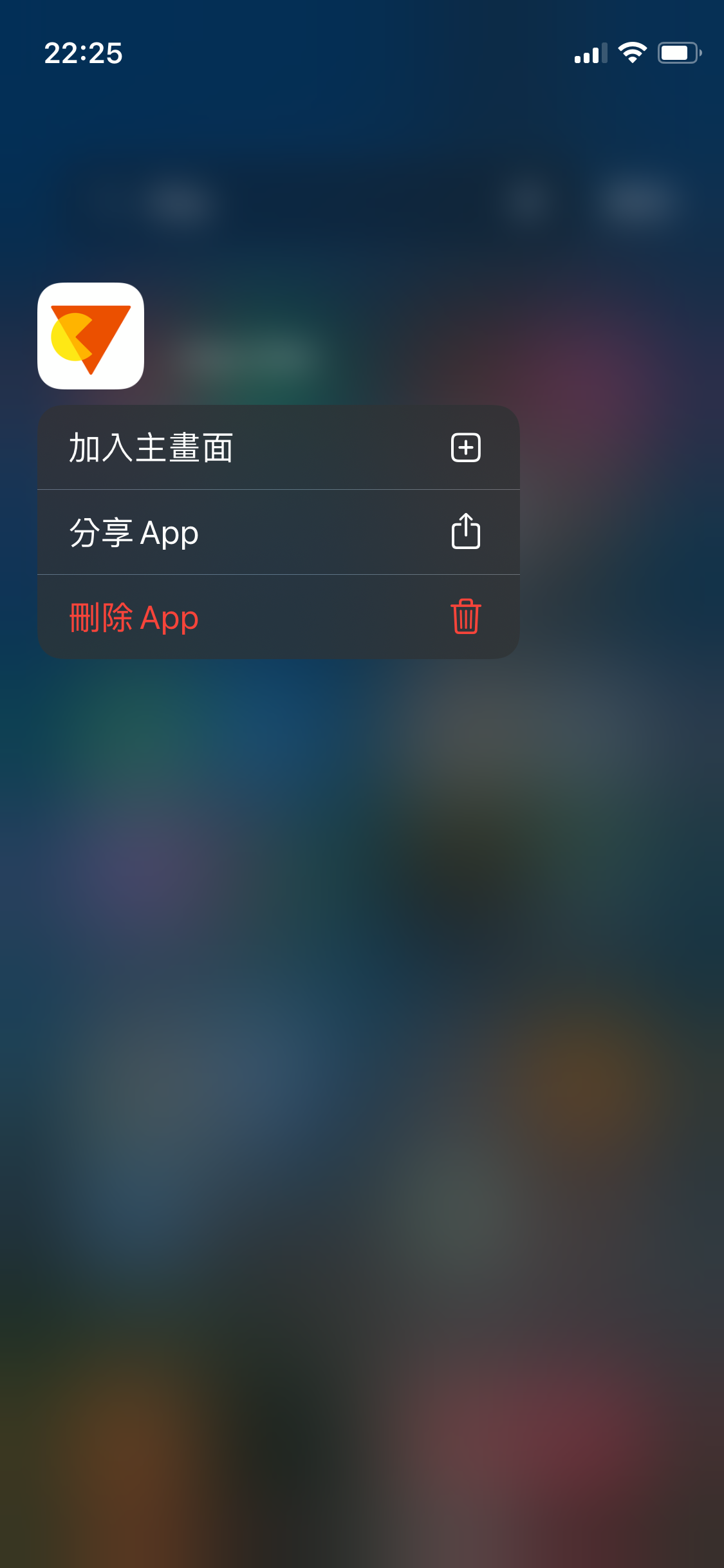Choose the 分享 App option
The image size is (724, 1568).
(278, 532)
